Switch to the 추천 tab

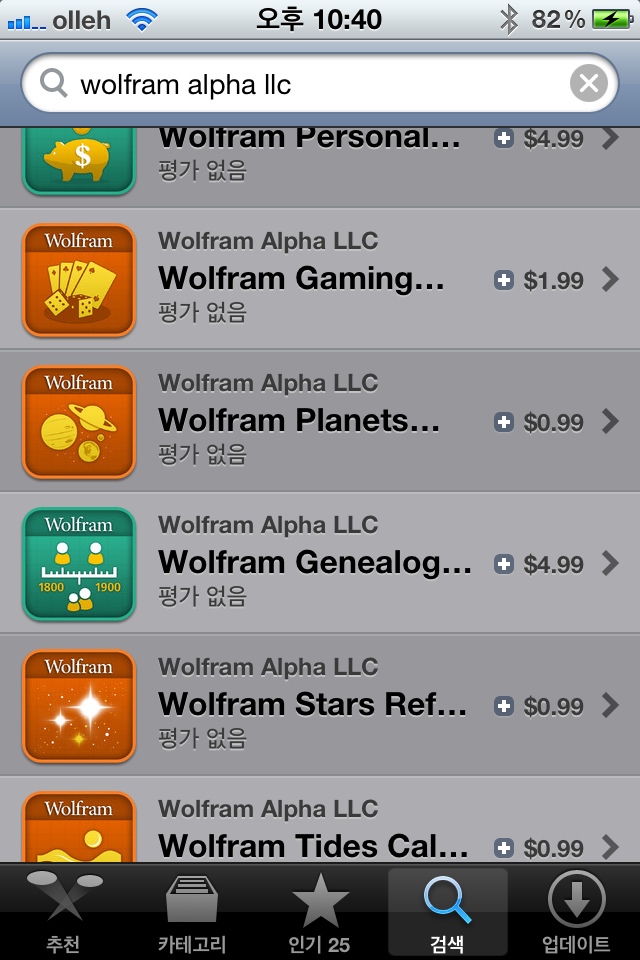pos(64,912)
